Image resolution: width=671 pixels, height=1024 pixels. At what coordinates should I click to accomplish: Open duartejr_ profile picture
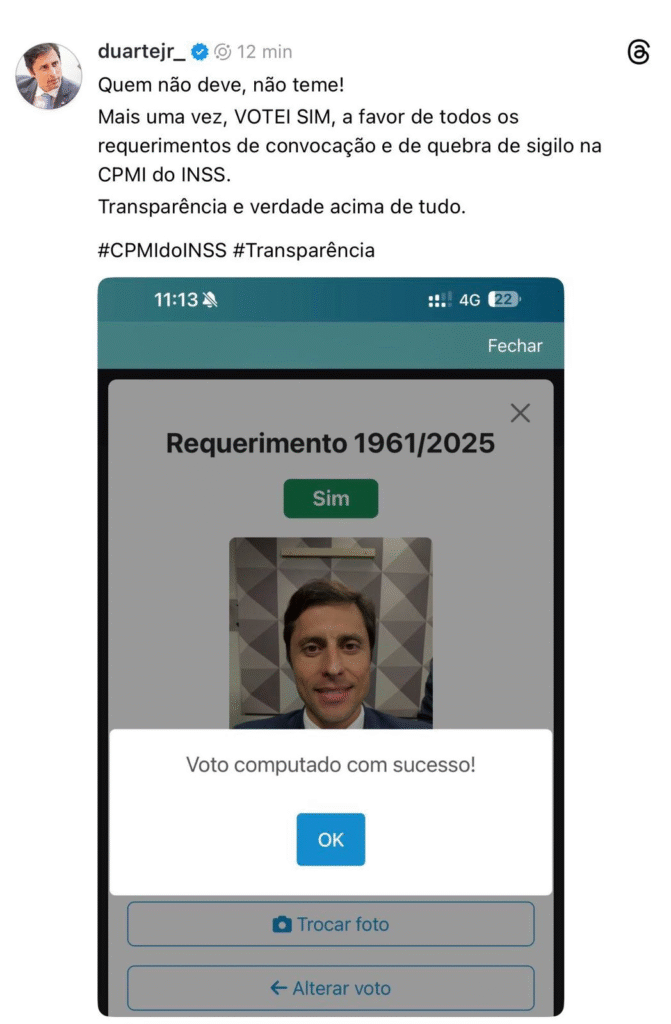point(49,76)
